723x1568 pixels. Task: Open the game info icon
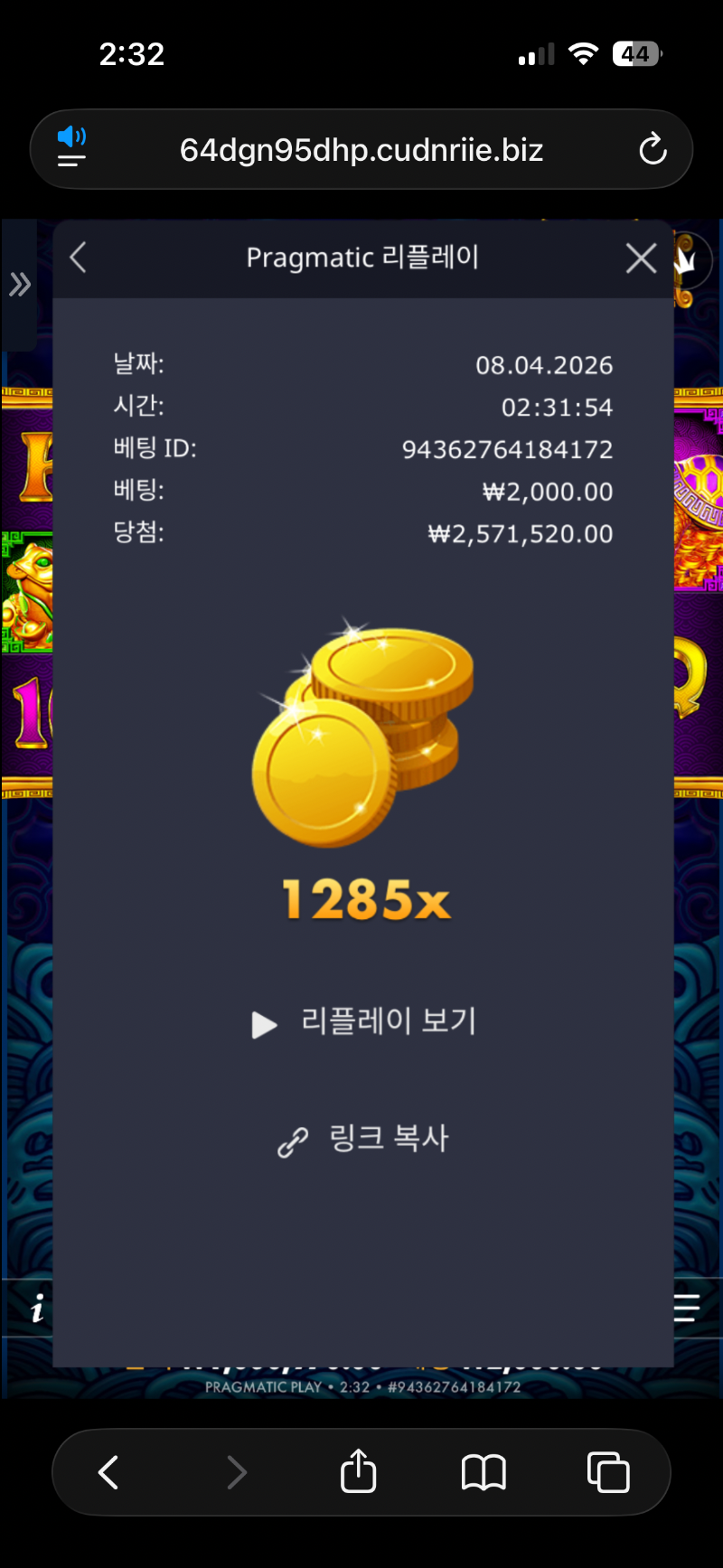click(x=37, y=1308)
